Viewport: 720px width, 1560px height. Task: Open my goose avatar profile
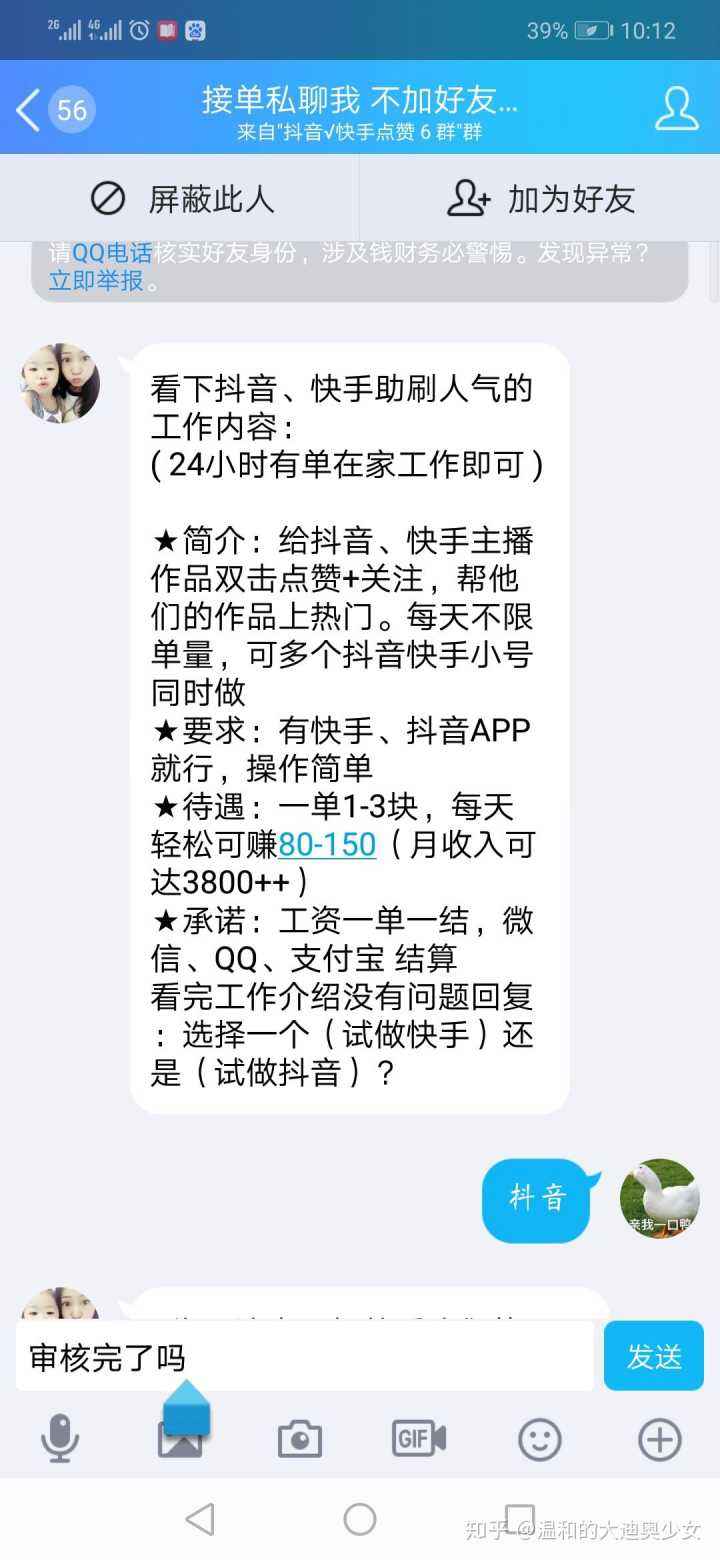click(659, 1199)
